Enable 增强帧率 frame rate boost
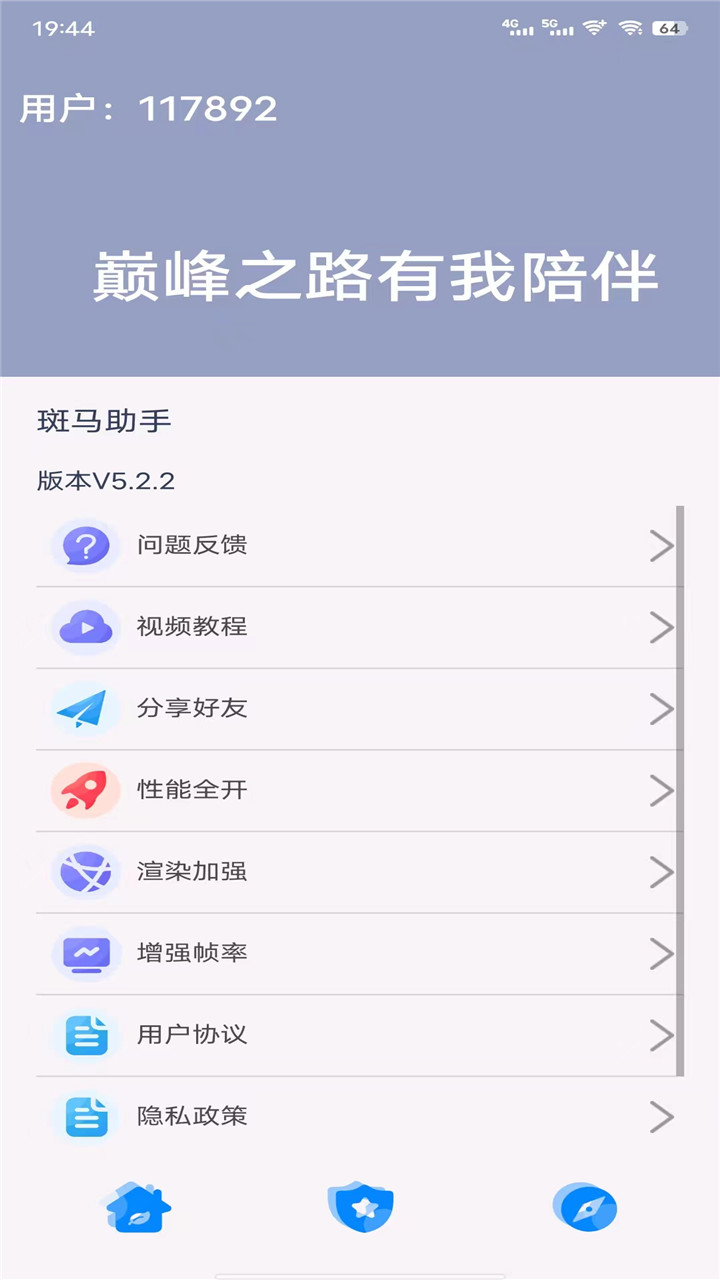Image resolution: width=720 pixels, height=1280 pixels. (x=360, y=954)
